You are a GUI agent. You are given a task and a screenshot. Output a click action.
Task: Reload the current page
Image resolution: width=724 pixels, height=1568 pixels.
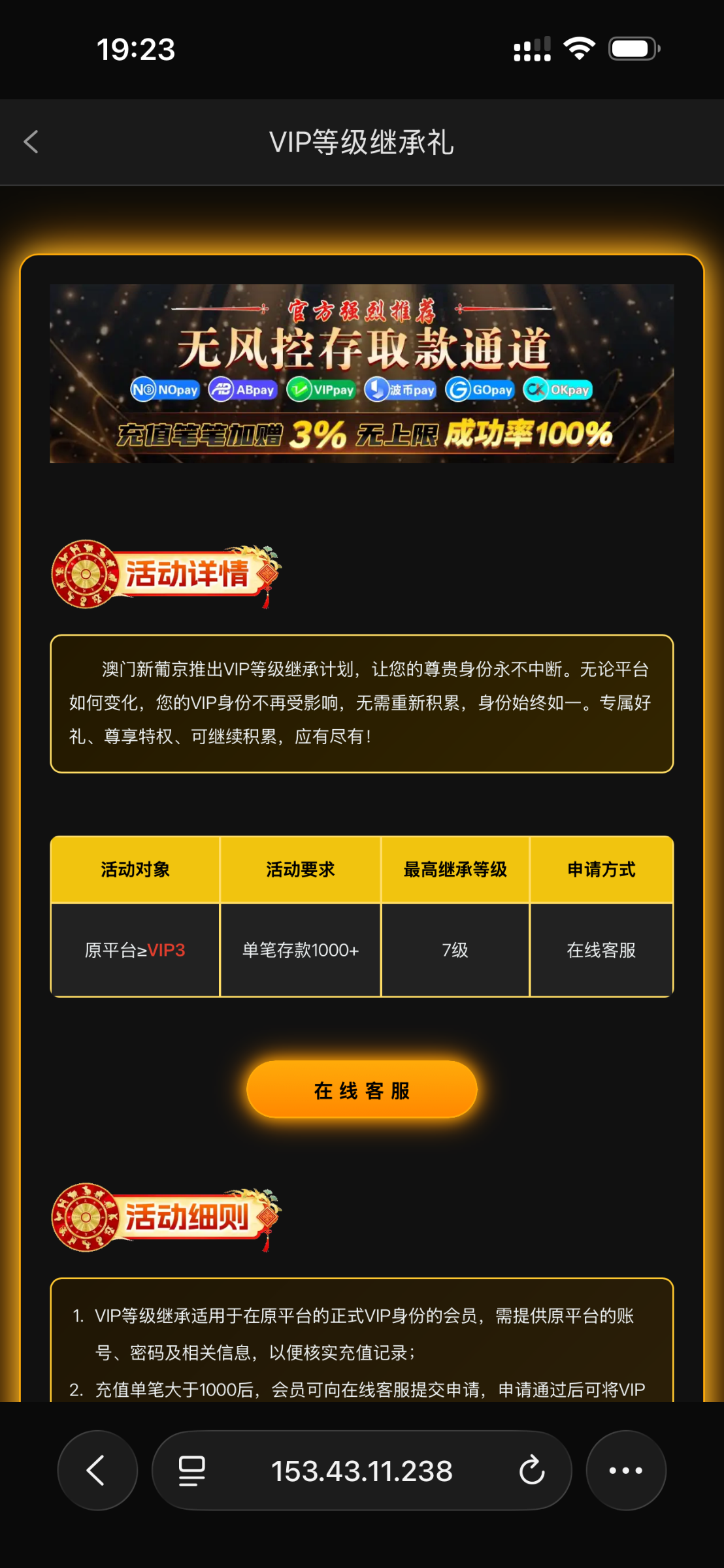click(x=532, y=1471)
